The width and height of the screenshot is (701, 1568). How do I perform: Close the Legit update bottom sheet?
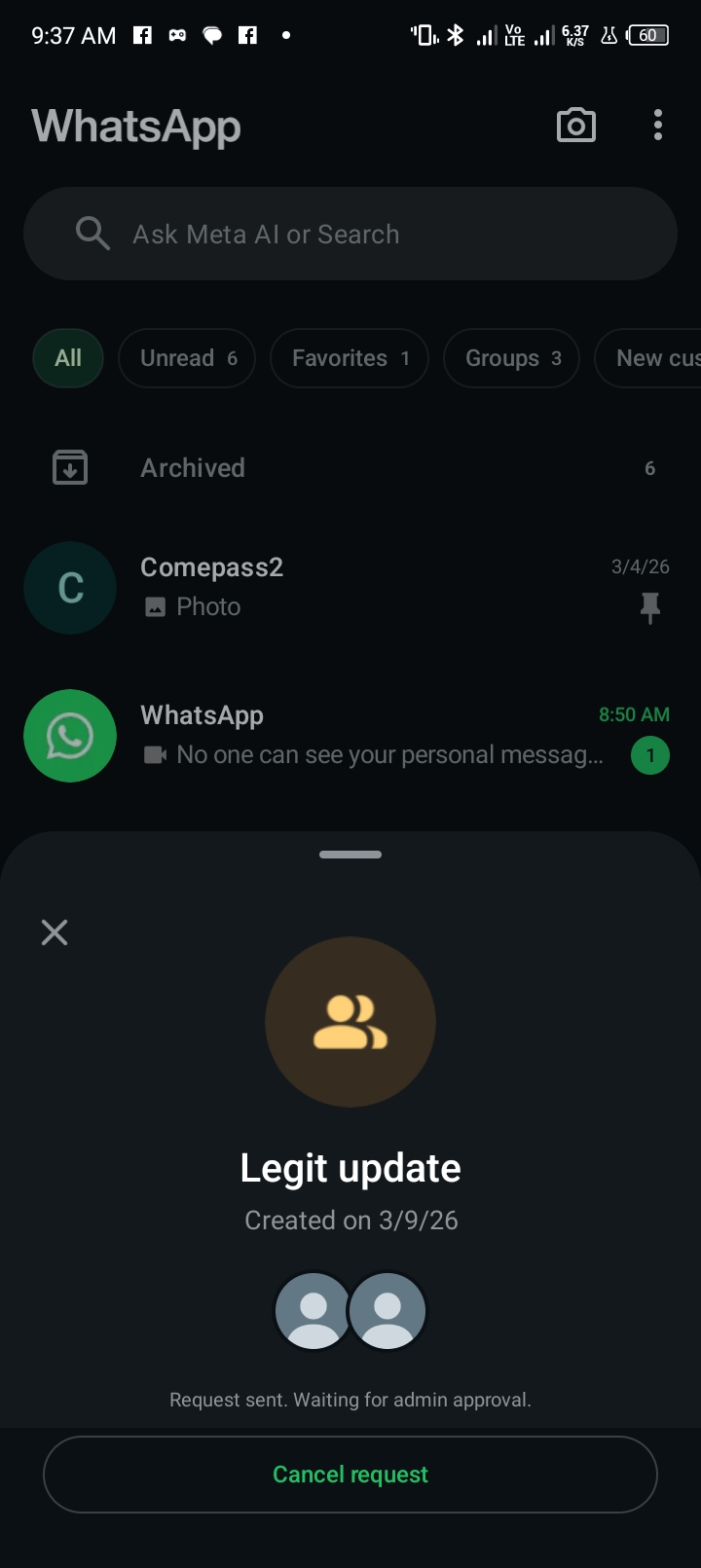pos(55,932)
